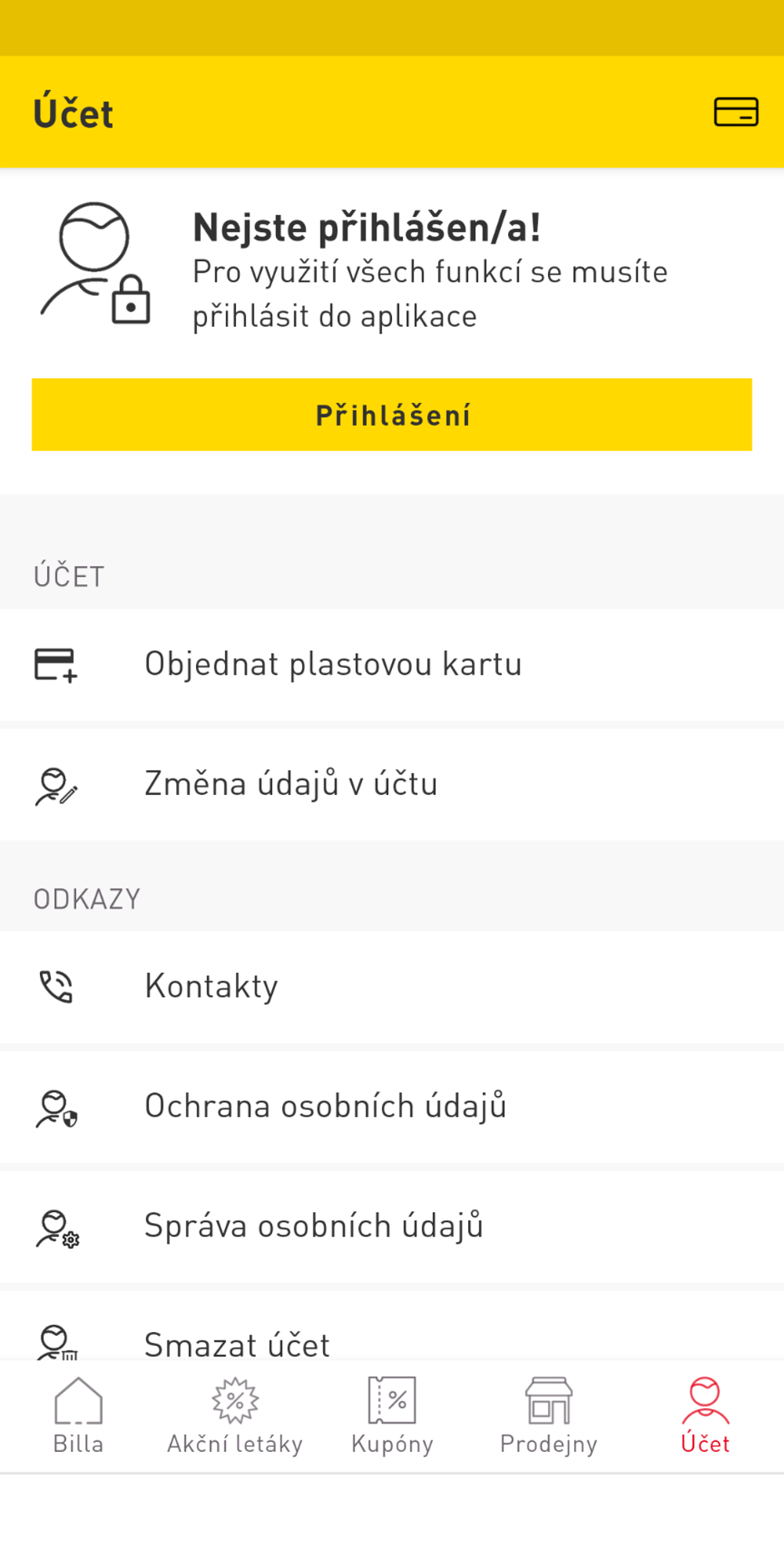This screenshot has height=1568, width=784.
Task: Tap the Přihlášení login button
Action: [x=392, y=415]
